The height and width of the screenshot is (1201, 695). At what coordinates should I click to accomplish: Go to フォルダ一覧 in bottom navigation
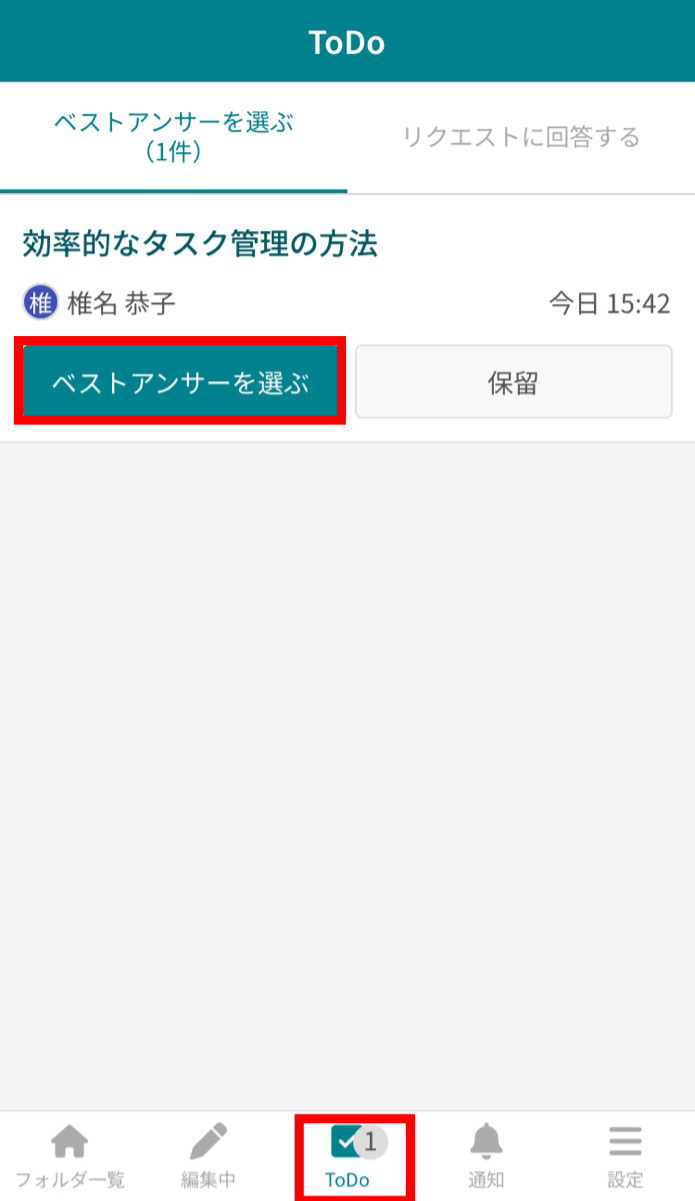pyautogui.click(x=69, y=1156)
